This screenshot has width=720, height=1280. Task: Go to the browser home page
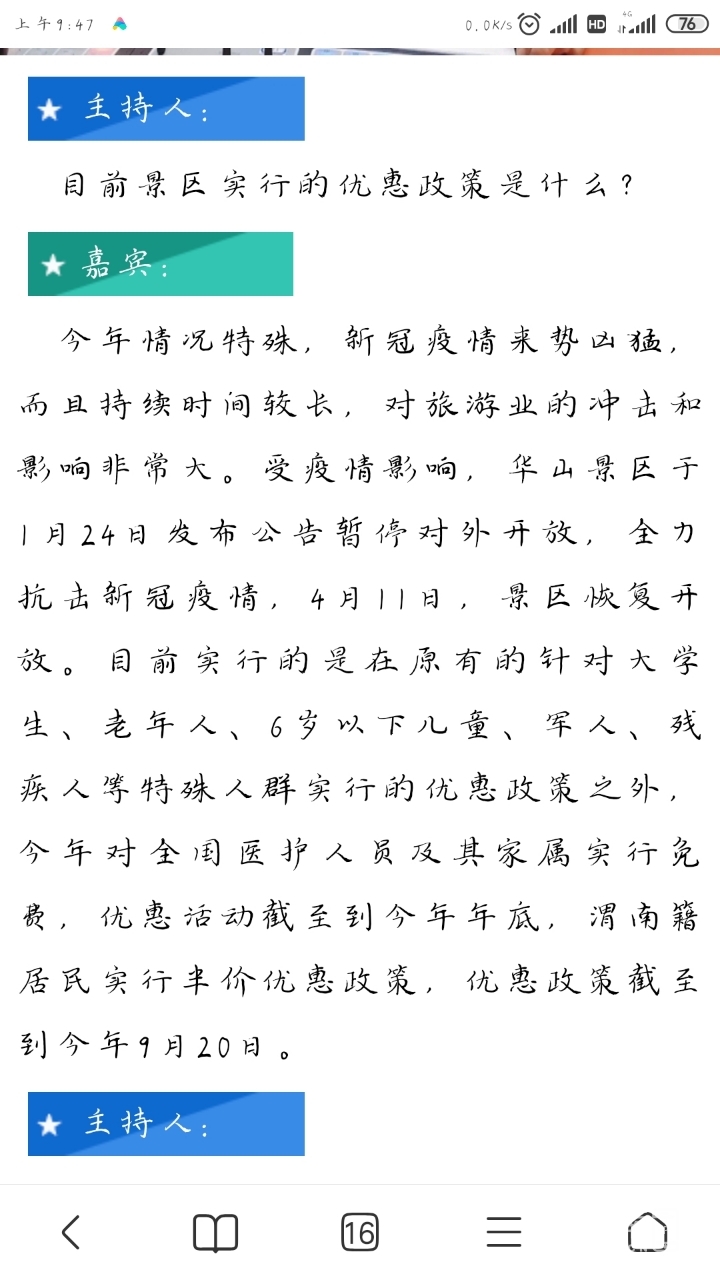(x=647, y=1232)
